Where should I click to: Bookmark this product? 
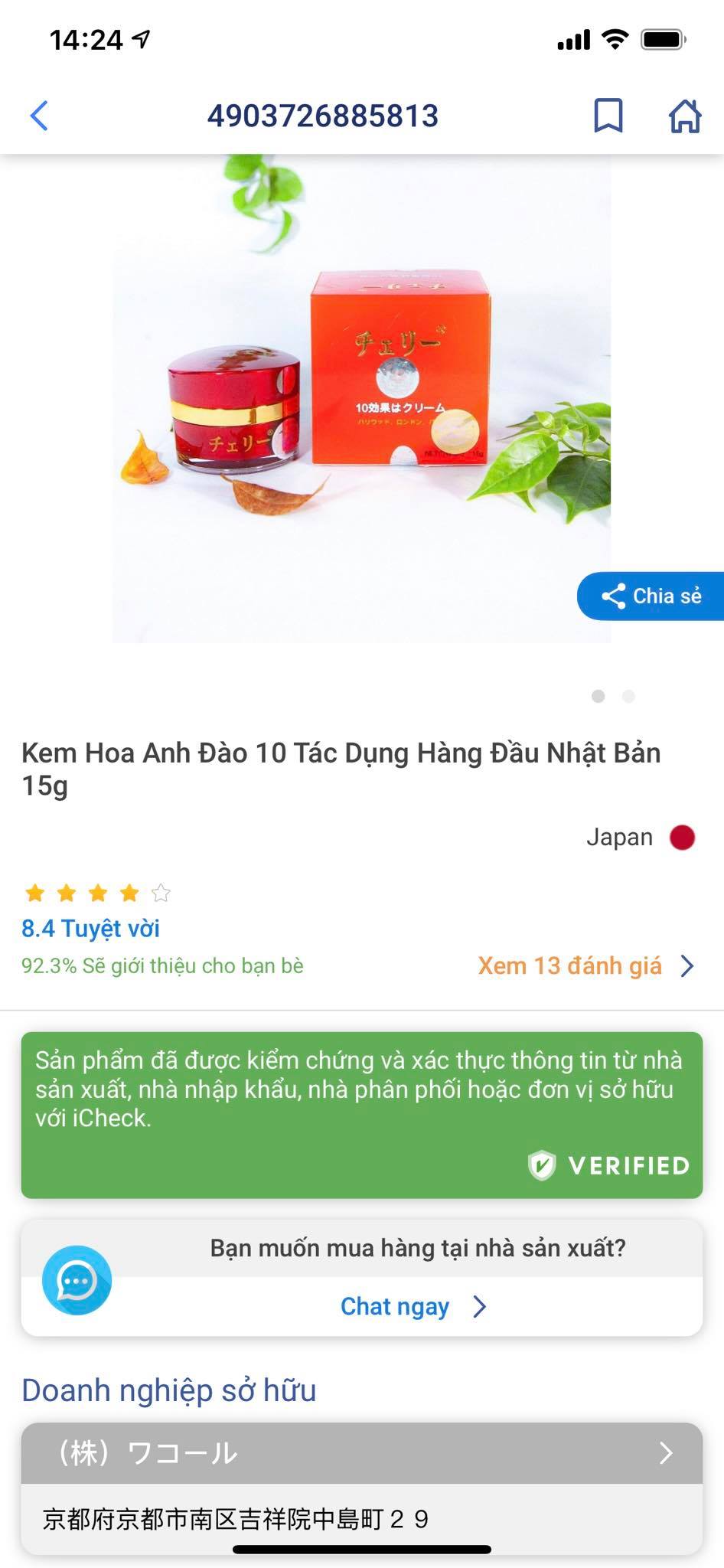(x=608, y=116)
